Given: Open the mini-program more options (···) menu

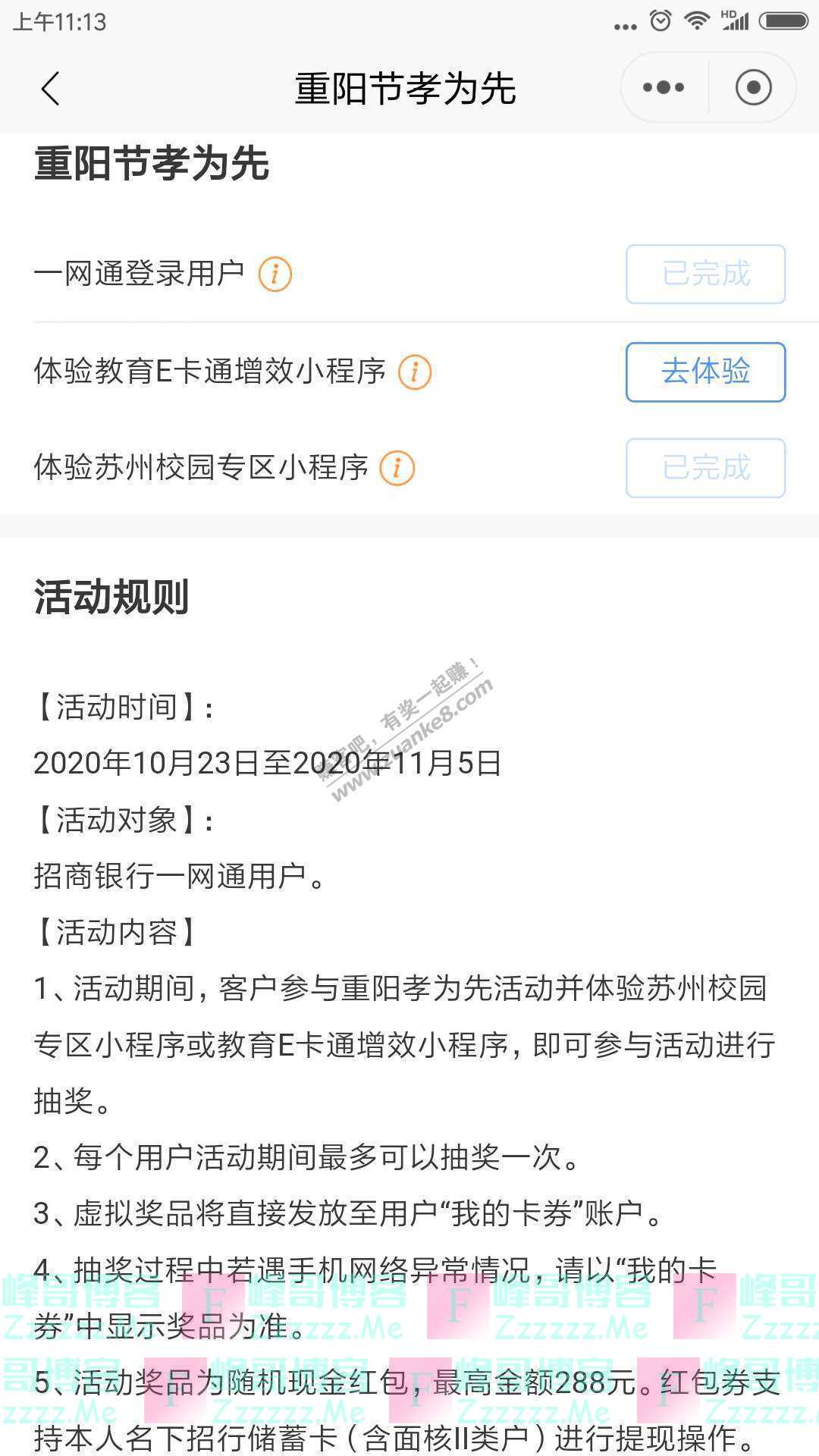Looking at the screenshot, I should tap(661, 86).
